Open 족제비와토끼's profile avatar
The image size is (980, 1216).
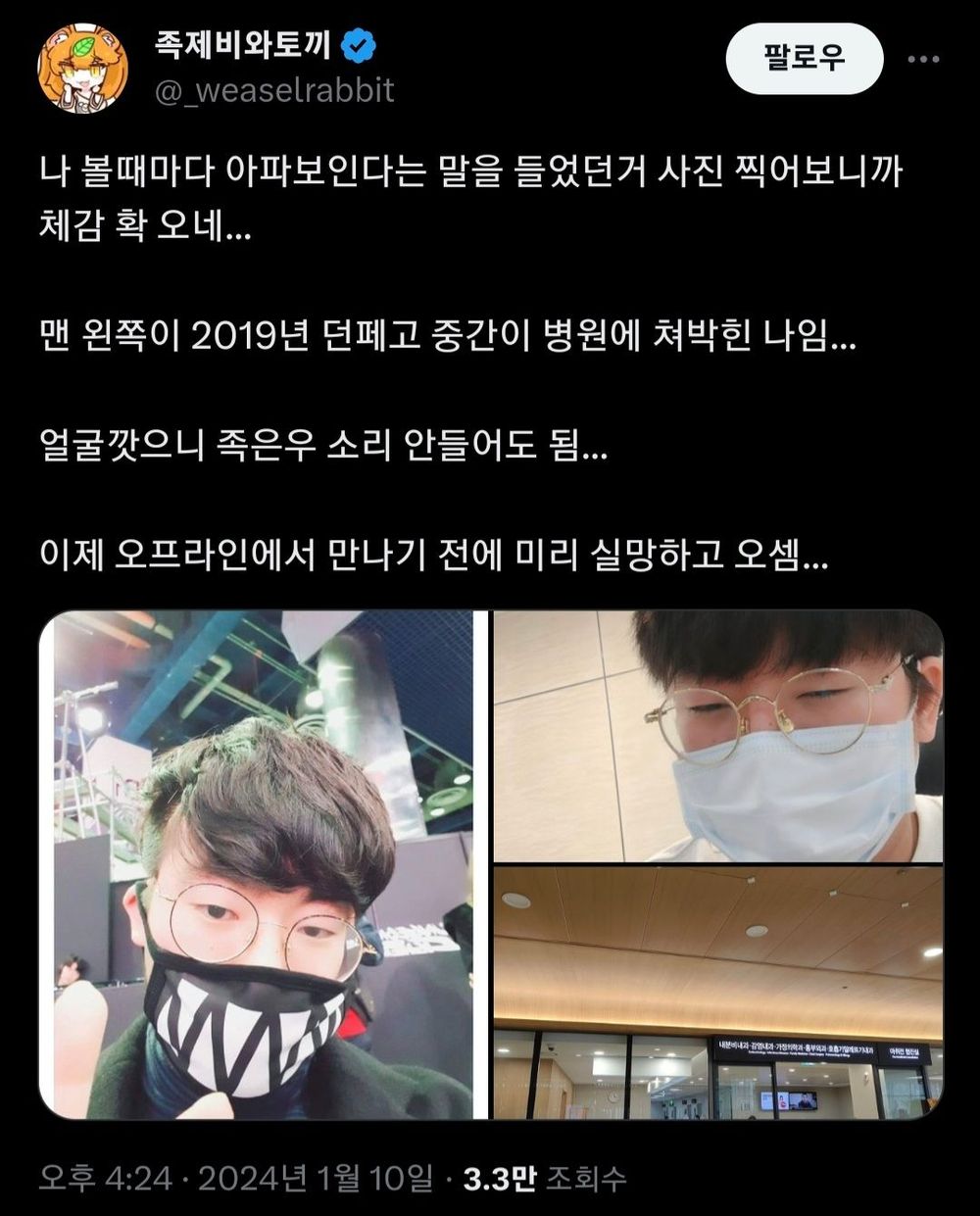82,68
